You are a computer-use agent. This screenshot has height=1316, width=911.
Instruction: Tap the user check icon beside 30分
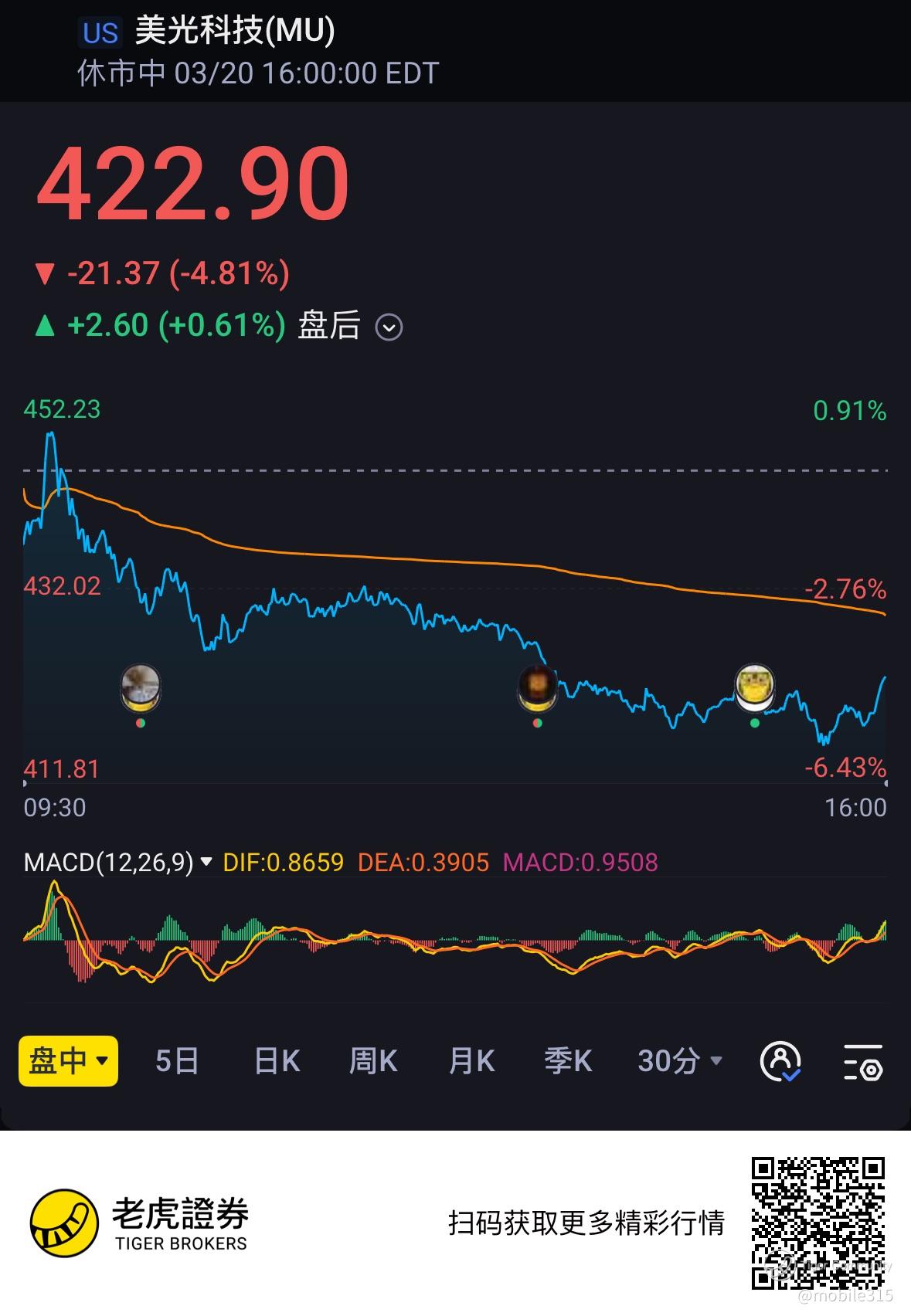pos(780,1061)
